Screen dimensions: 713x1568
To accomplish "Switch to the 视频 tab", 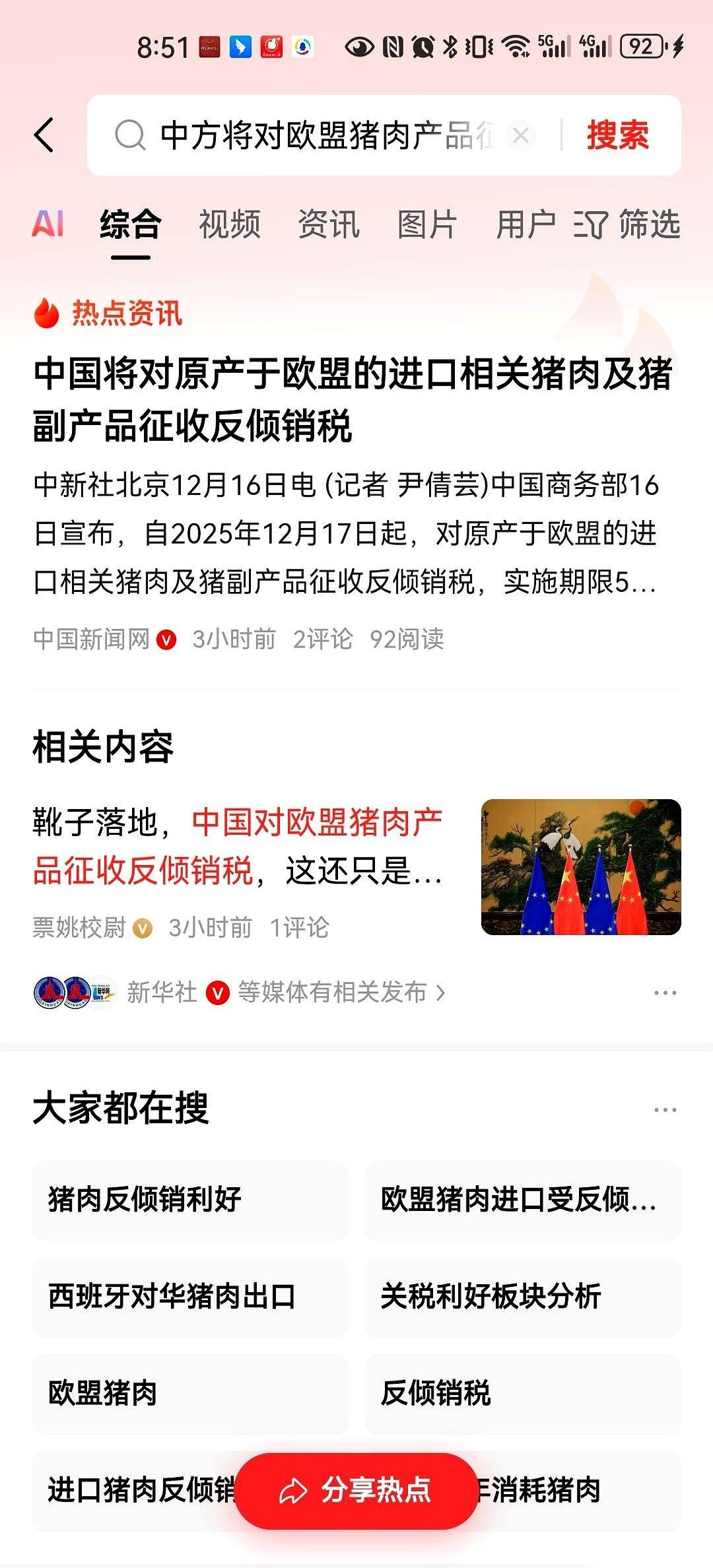I will pyautogui.click(x=230, y=224).
